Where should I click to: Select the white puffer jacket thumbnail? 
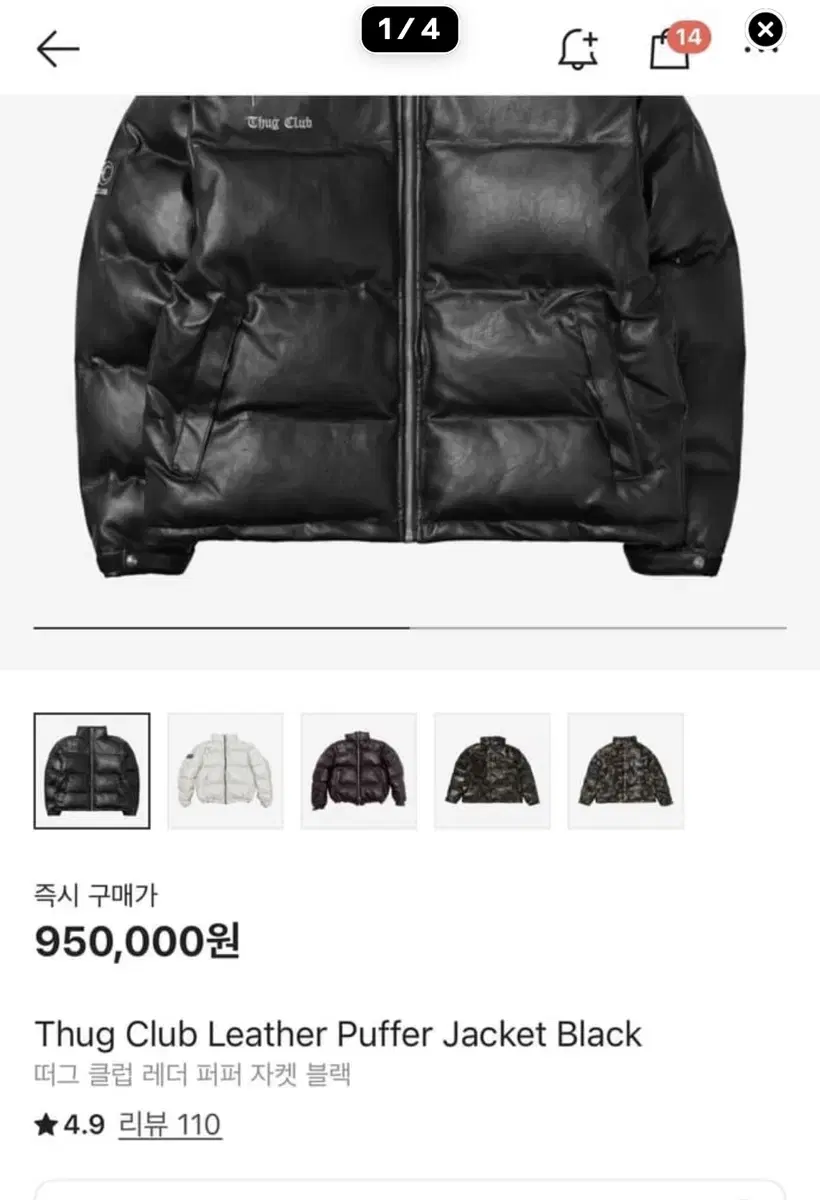click(x=224, y=769)
